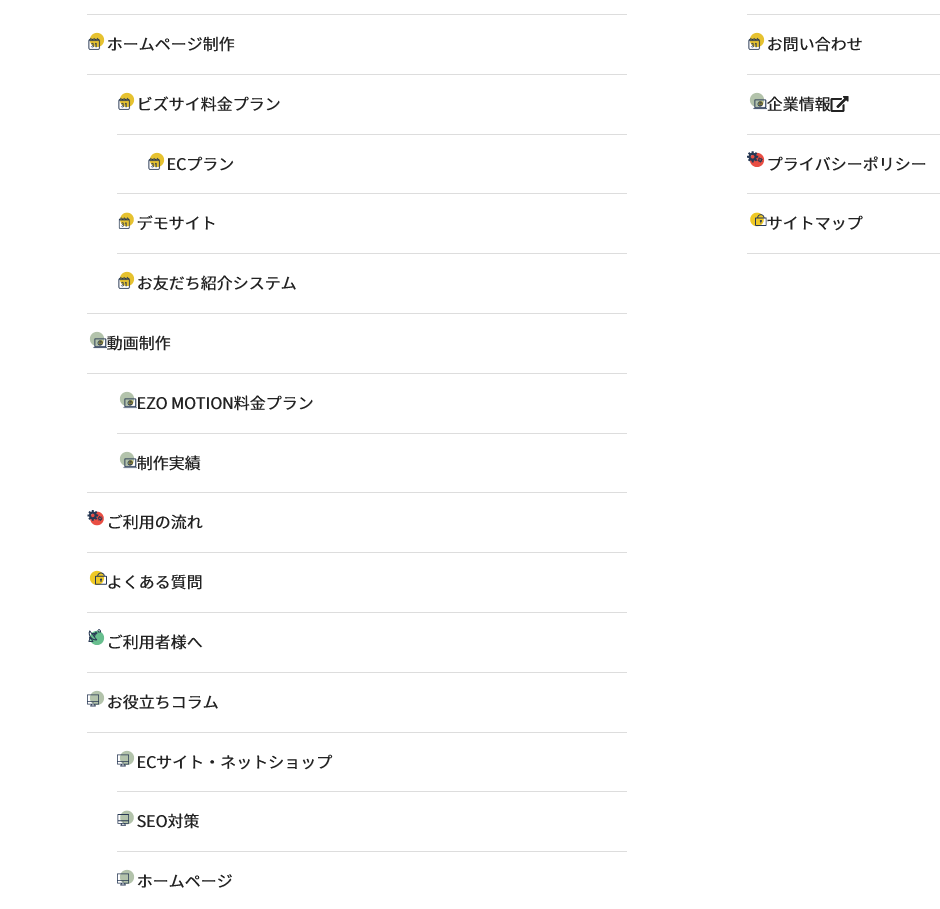Go to サイトマップ

point(814,223)
